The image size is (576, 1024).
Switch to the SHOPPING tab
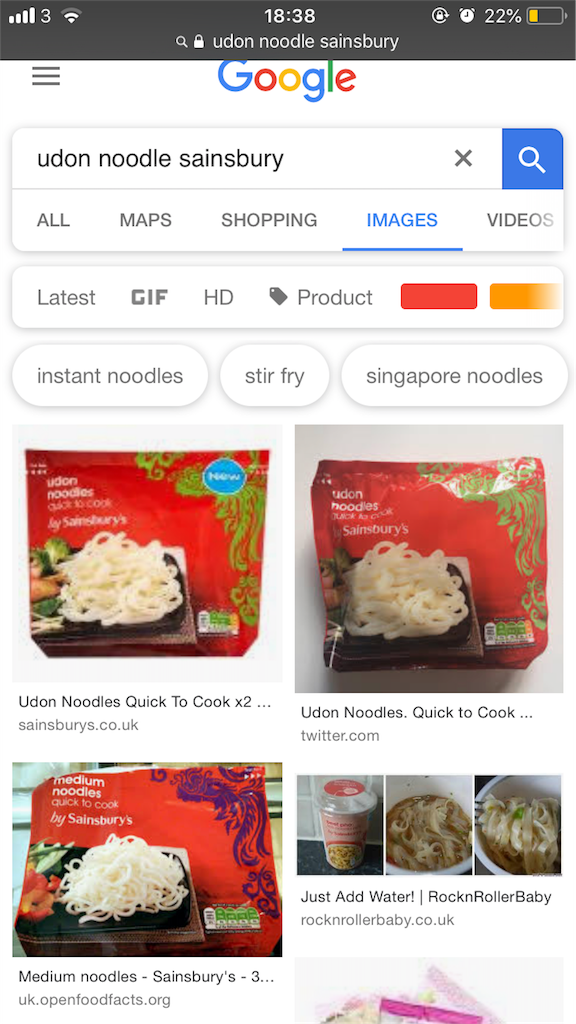[269, 220]
